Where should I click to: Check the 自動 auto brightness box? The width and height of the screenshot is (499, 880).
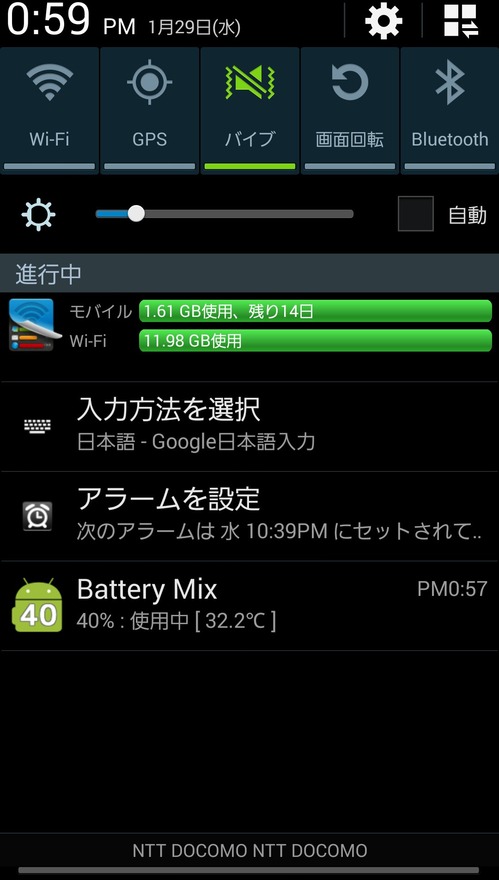pyautogui.click(x=415, y=214)
